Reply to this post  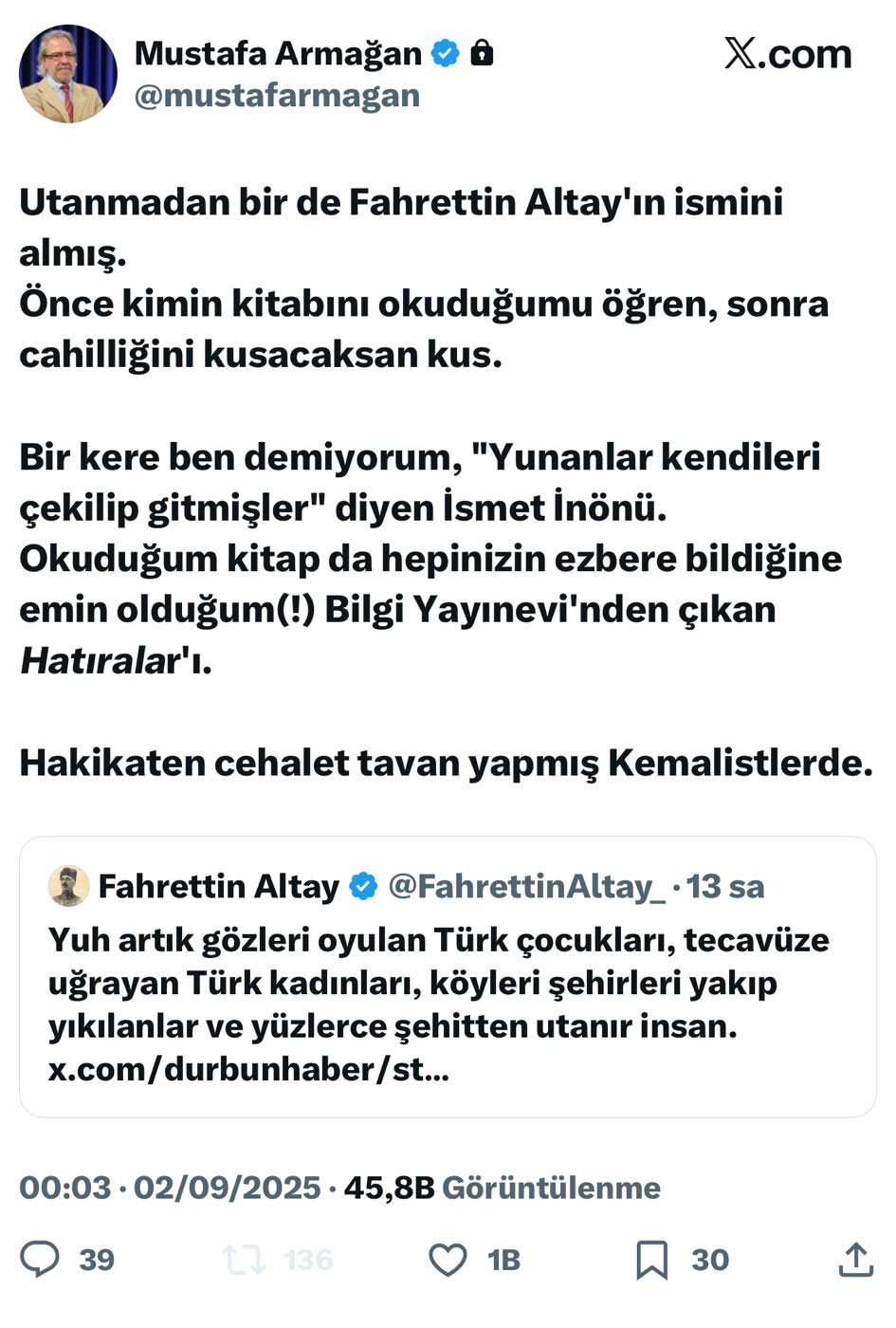coord(41,1260)
